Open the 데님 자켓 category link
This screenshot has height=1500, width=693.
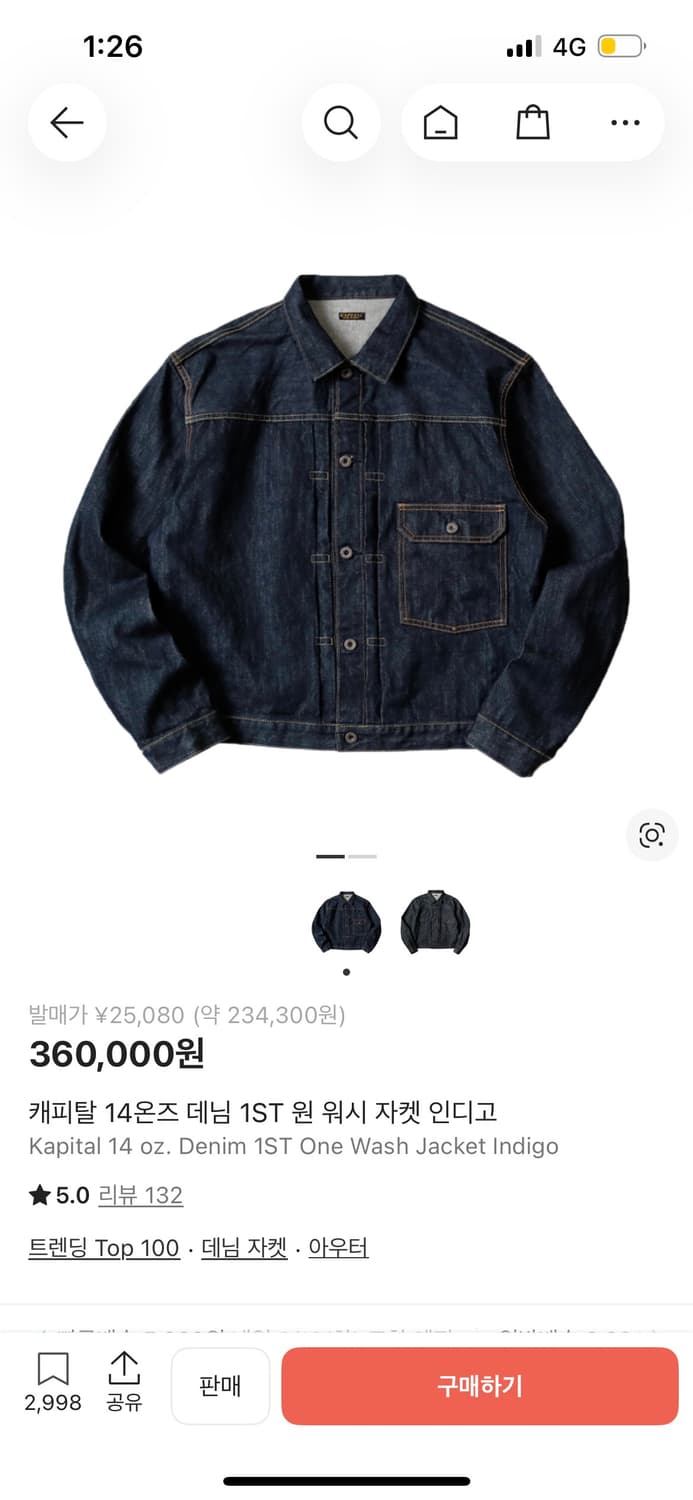(x=244, y=1248)
